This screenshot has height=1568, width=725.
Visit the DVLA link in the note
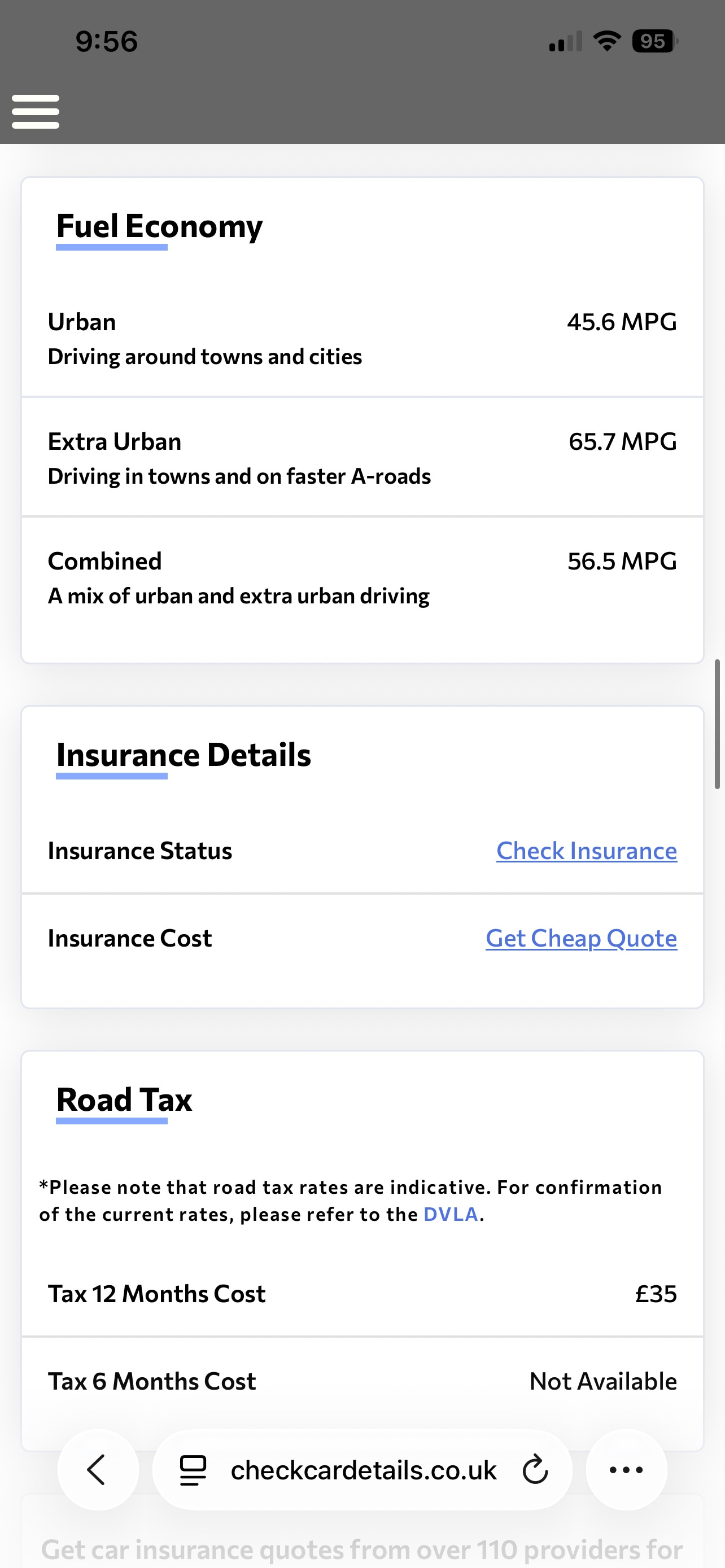tap(451, 1214)
